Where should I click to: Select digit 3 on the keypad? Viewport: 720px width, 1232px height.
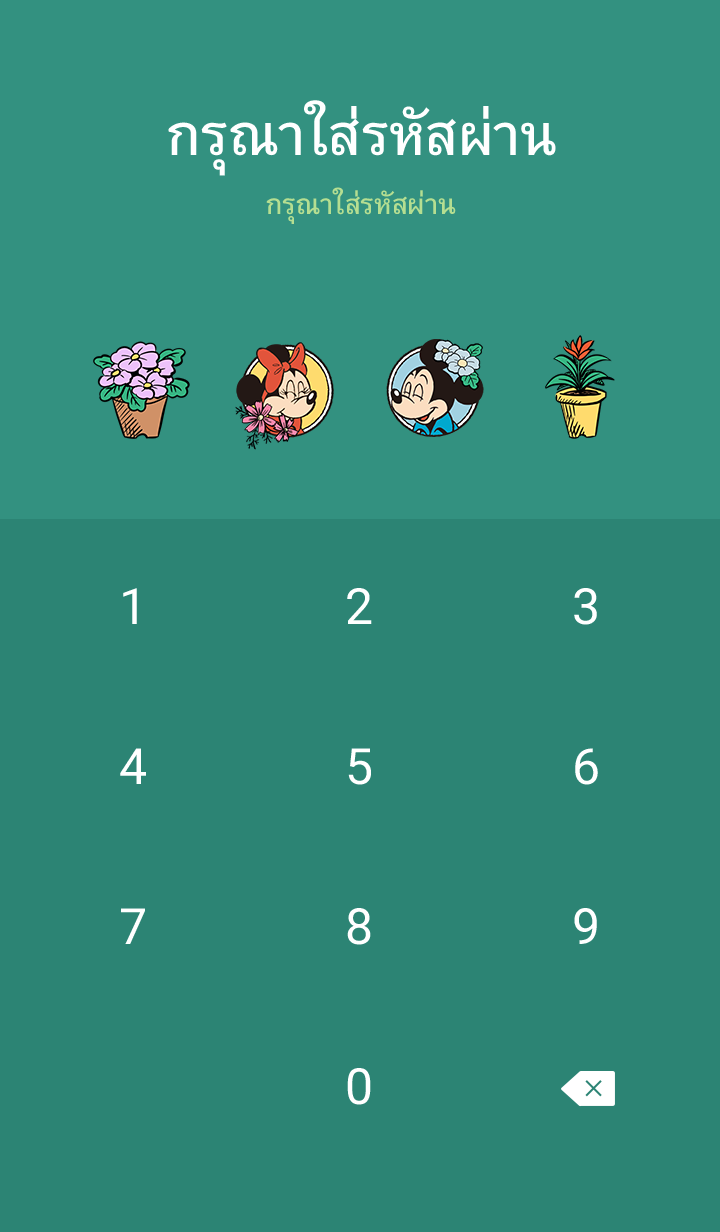pyautogui.click(x=586, y=607)
